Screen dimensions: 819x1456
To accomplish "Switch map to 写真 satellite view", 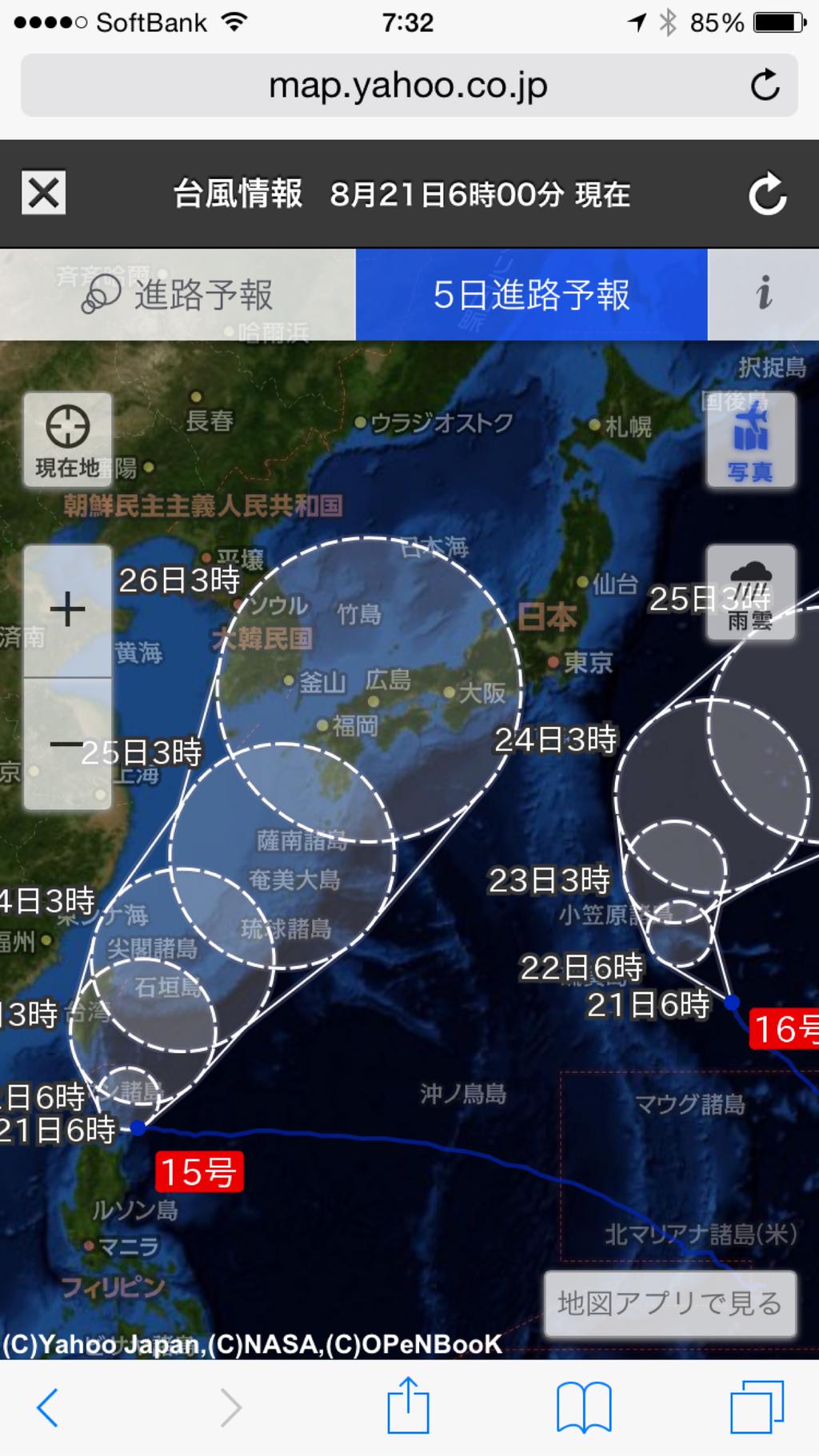I will coord(750,441).
